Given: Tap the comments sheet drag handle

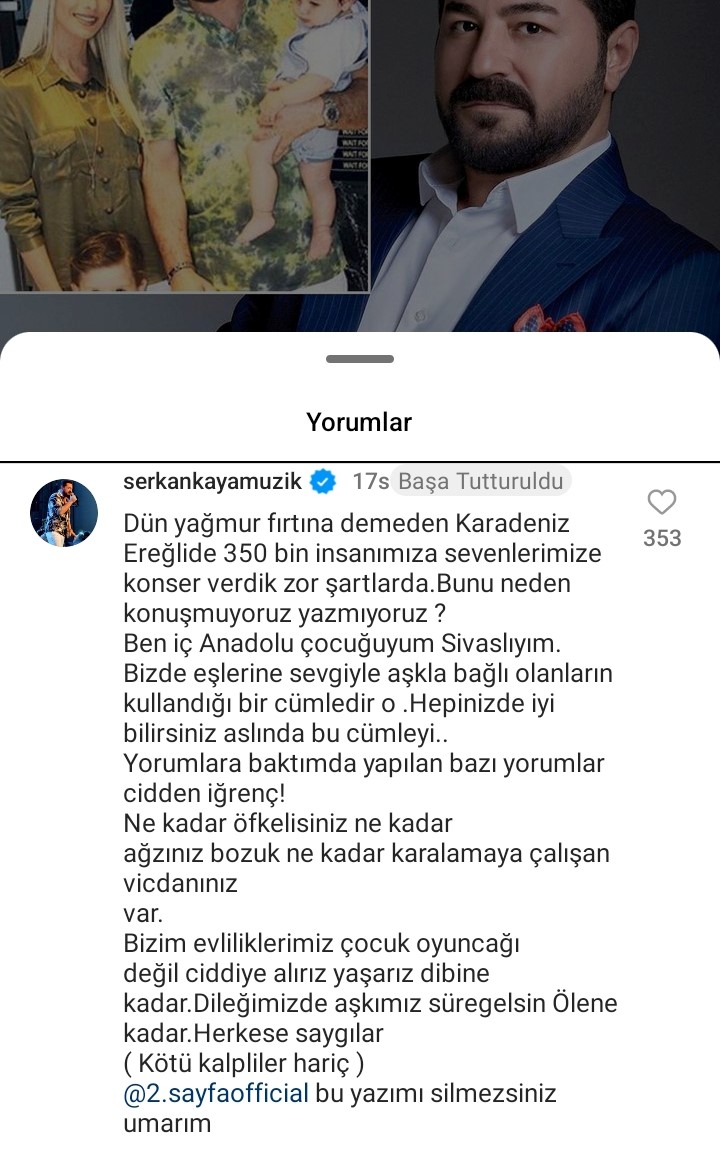Looking at the screenshot, I should coord(360,359).
